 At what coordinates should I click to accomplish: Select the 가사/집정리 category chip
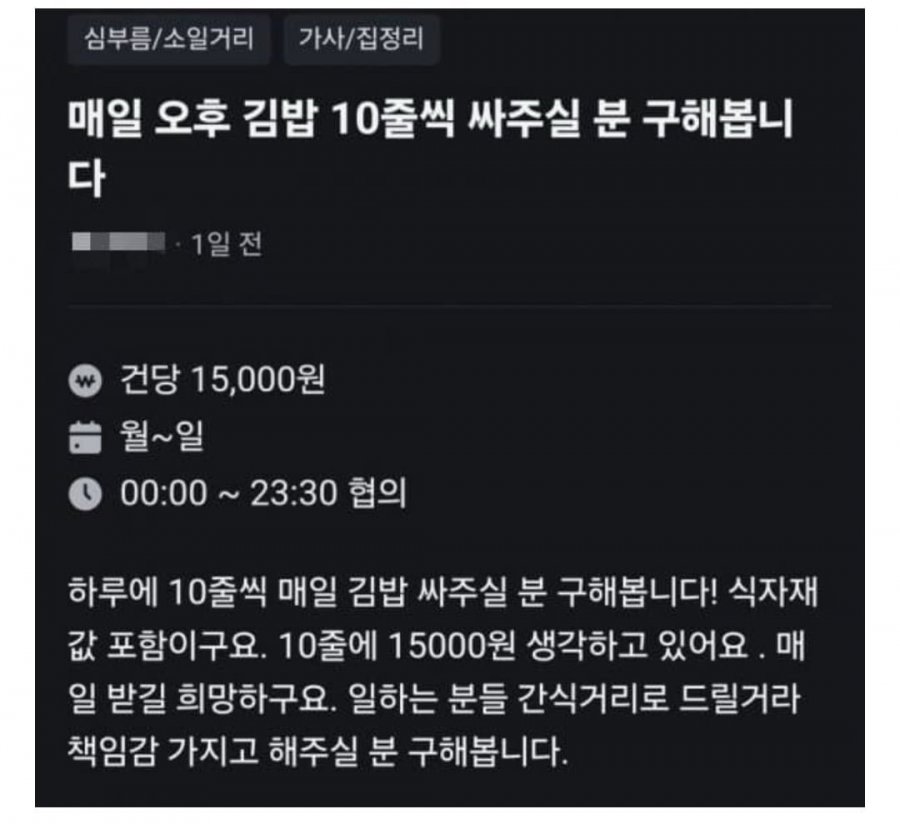click(361, 40)
